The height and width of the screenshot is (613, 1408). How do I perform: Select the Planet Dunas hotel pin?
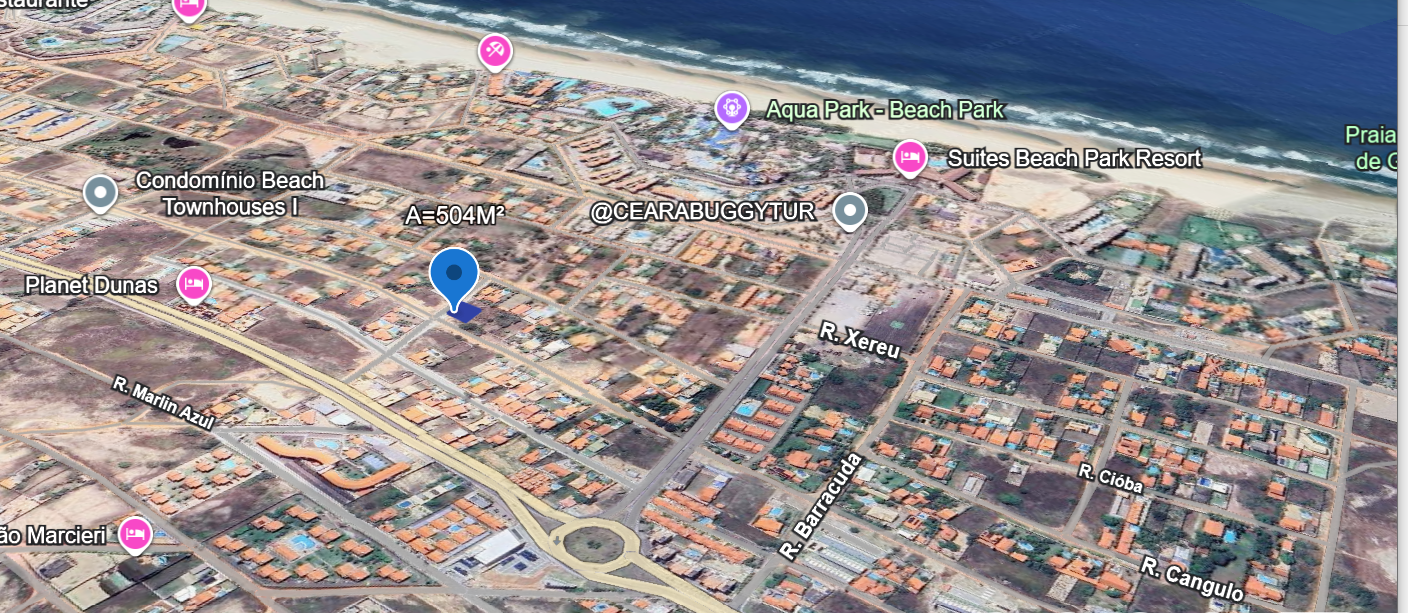[x=194, y=284]
